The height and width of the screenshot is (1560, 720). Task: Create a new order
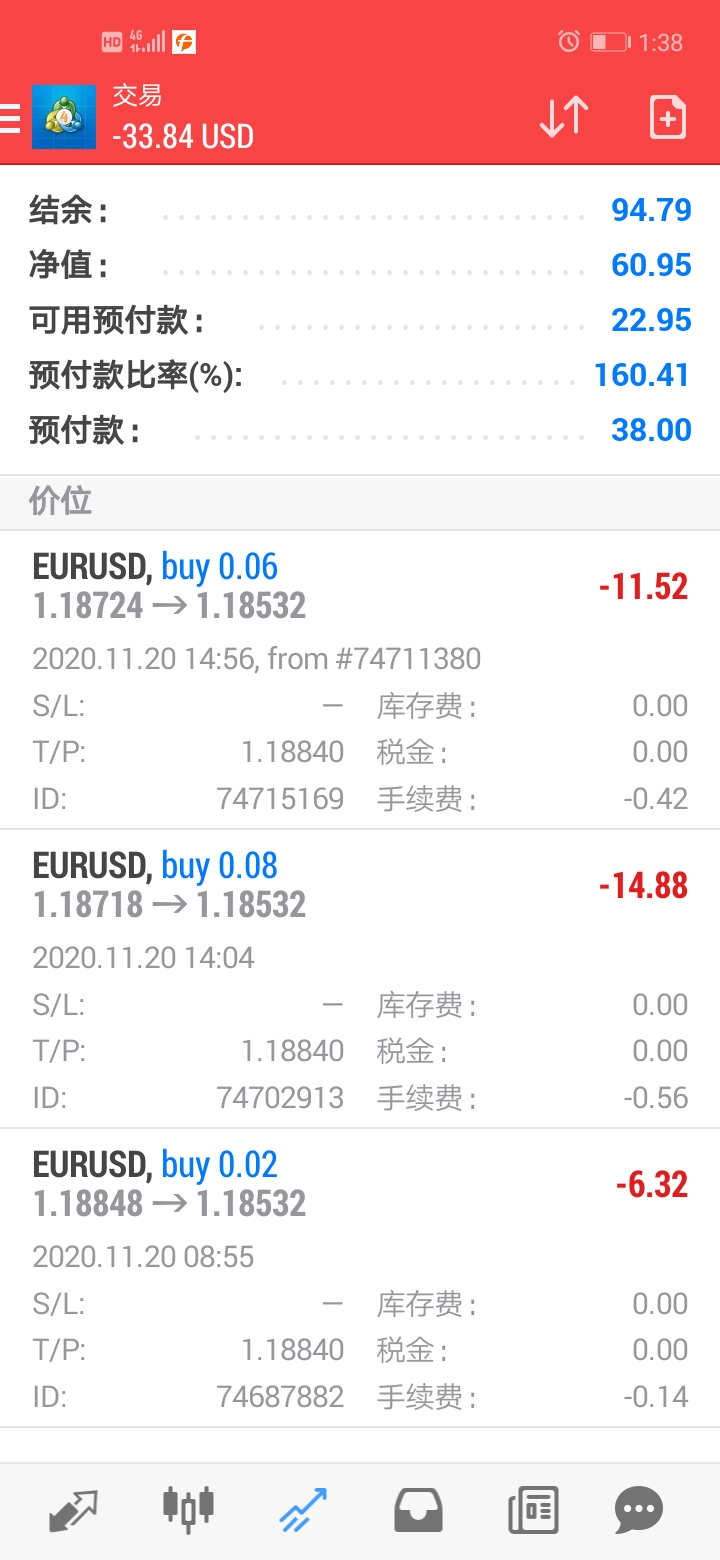tap(667, 118)
